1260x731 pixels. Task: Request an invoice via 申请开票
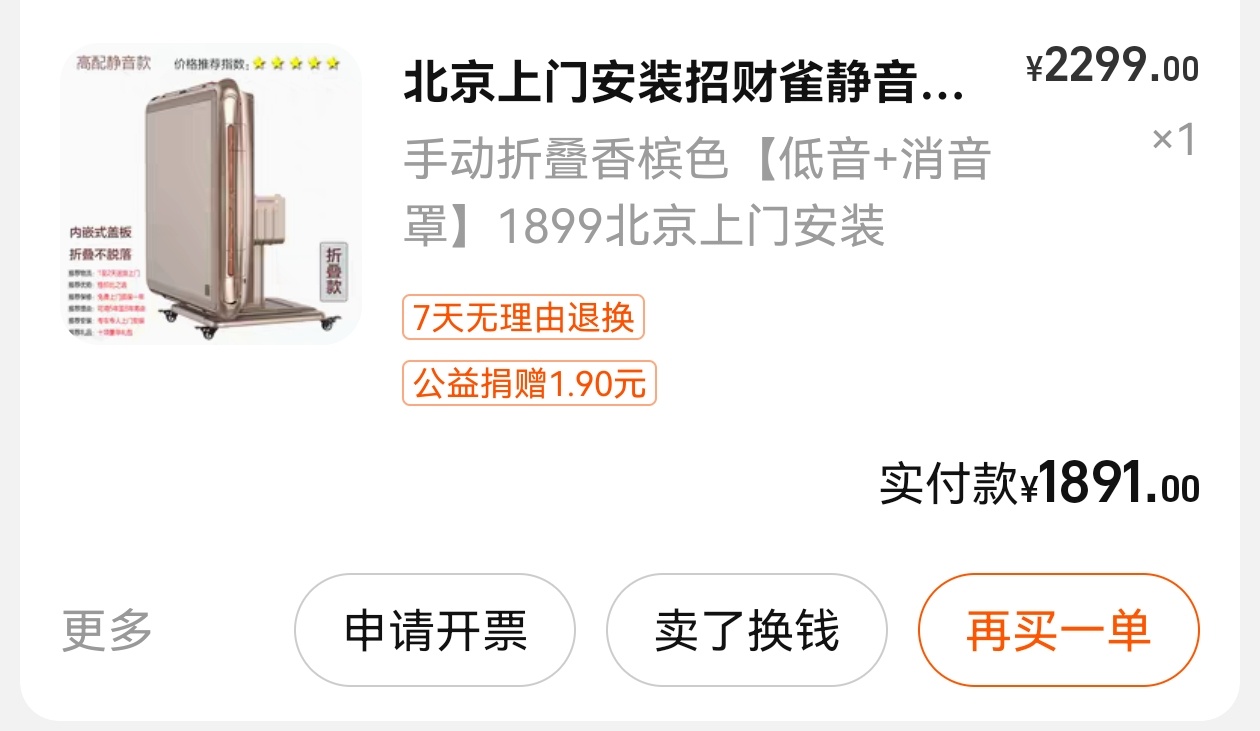click(435, 630)
